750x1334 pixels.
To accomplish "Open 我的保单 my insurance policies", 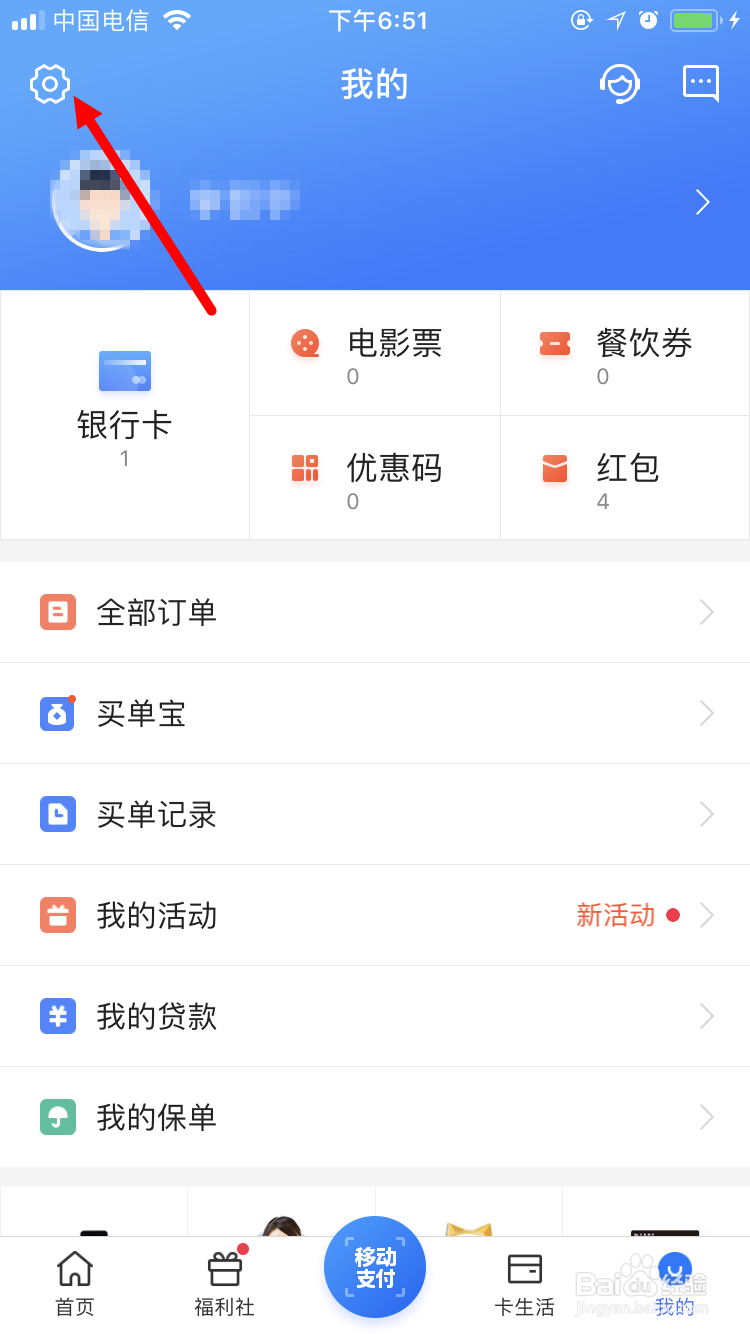I will coord(375,1117).
